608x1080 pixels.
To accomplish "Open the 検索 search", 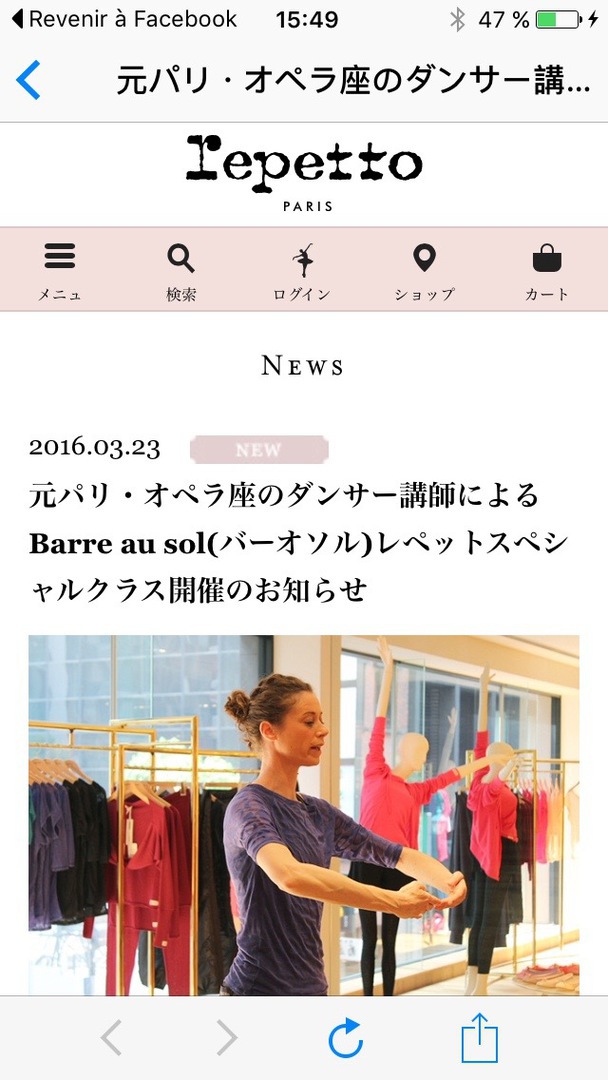I will (181, 270).
